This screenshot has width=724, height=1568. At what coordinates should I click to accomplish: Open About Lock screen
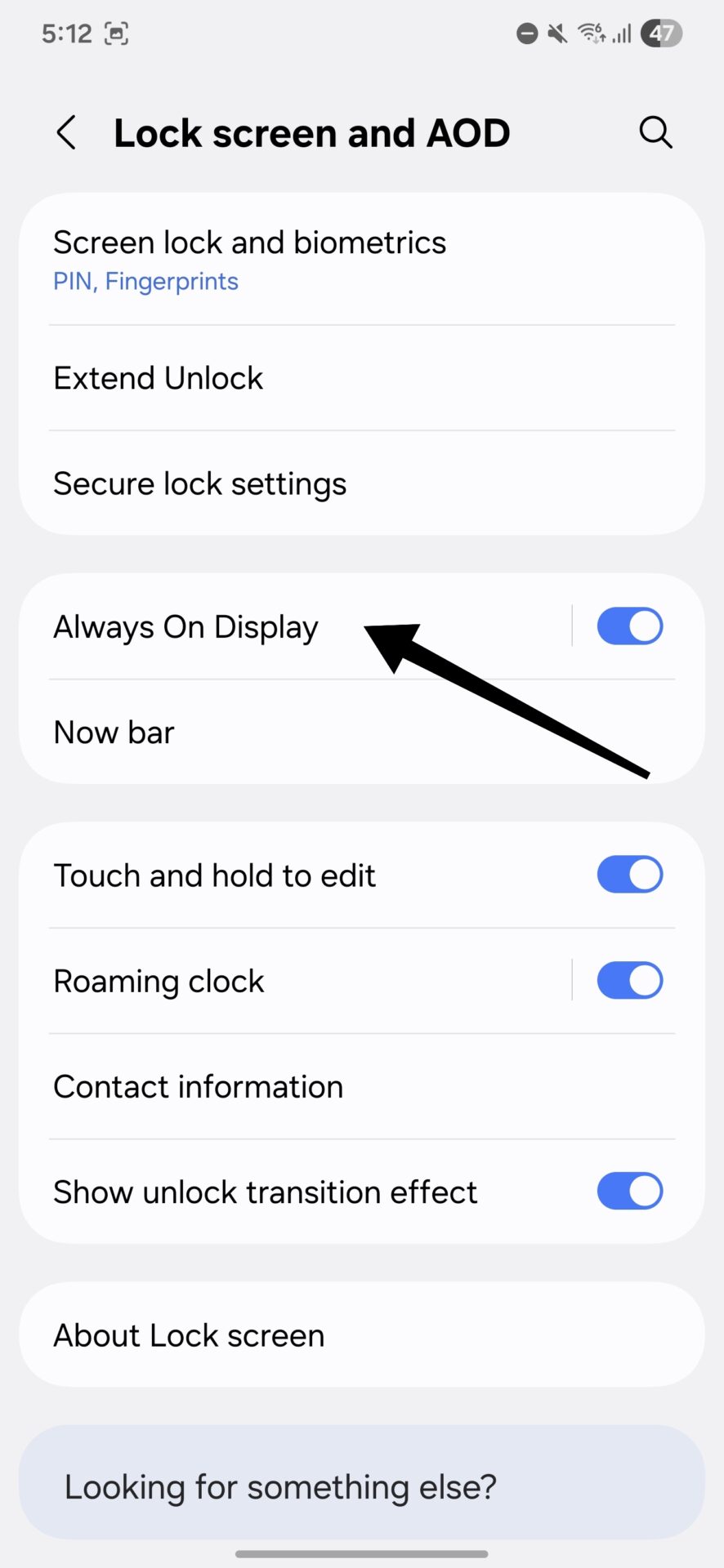coord(362,1334)
